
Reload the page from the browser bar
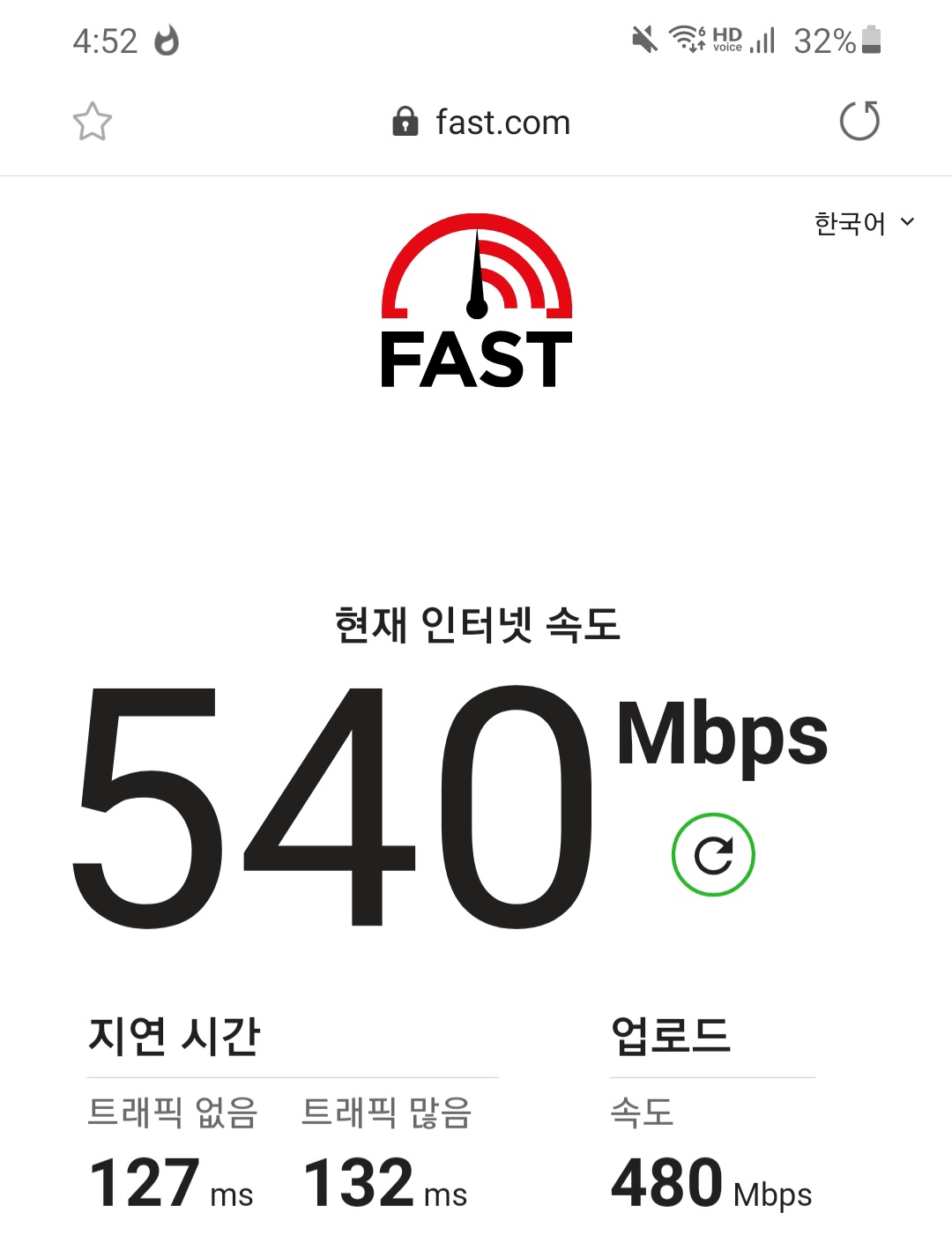coord(859,122)
